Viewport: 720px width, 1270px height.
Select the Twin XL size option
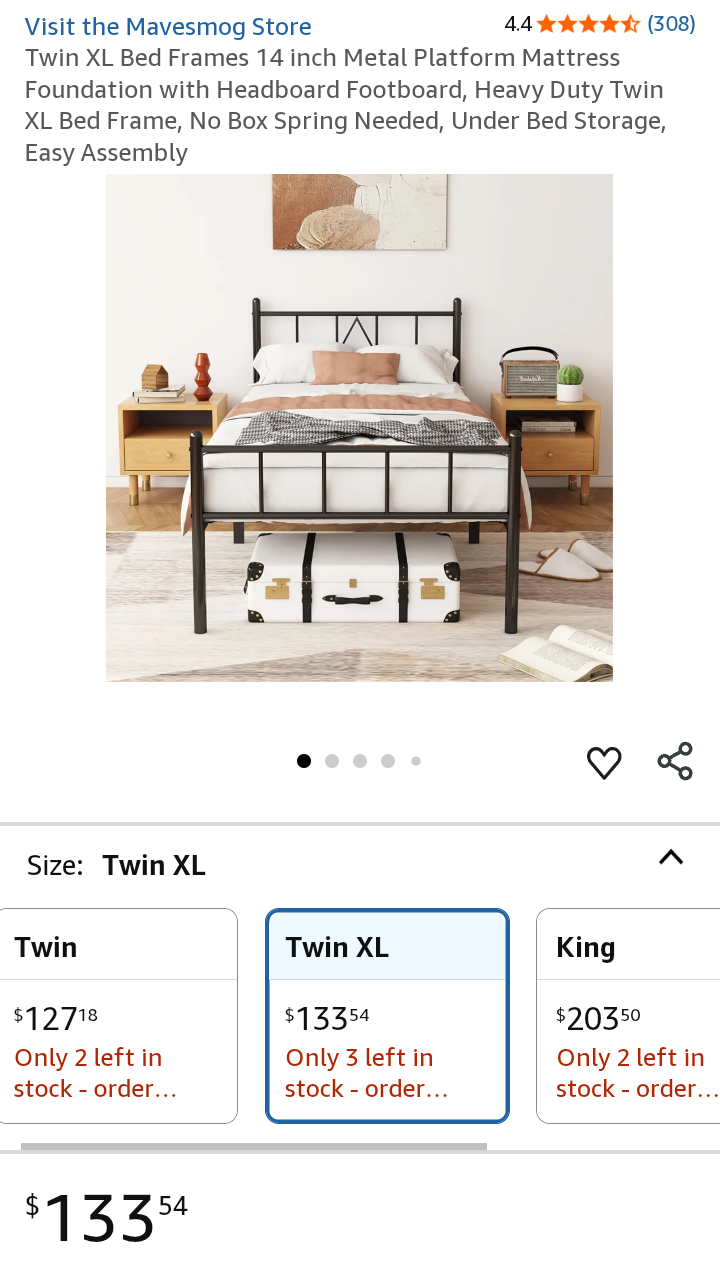[387, 1015]
